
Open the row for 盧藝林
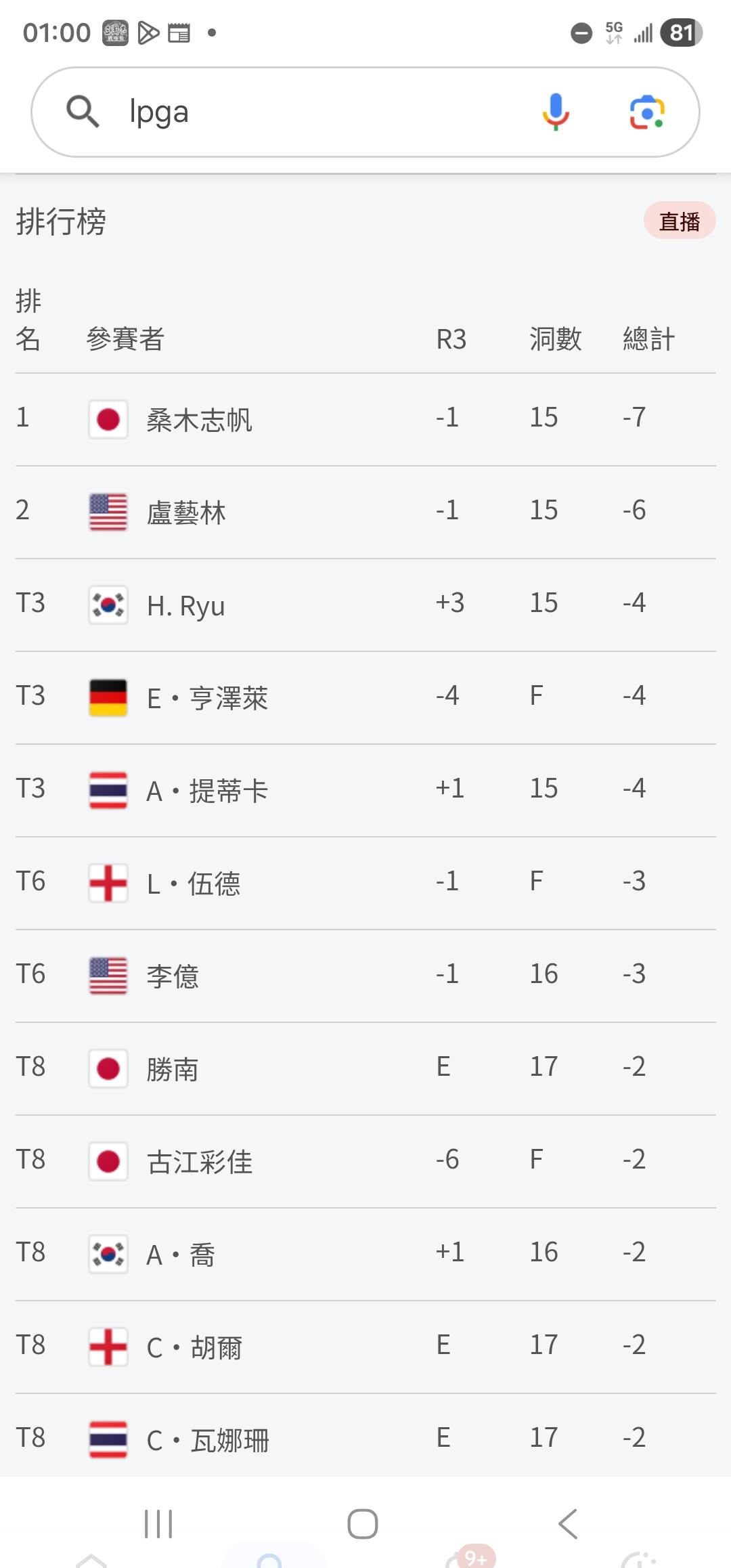pos(365,512)
